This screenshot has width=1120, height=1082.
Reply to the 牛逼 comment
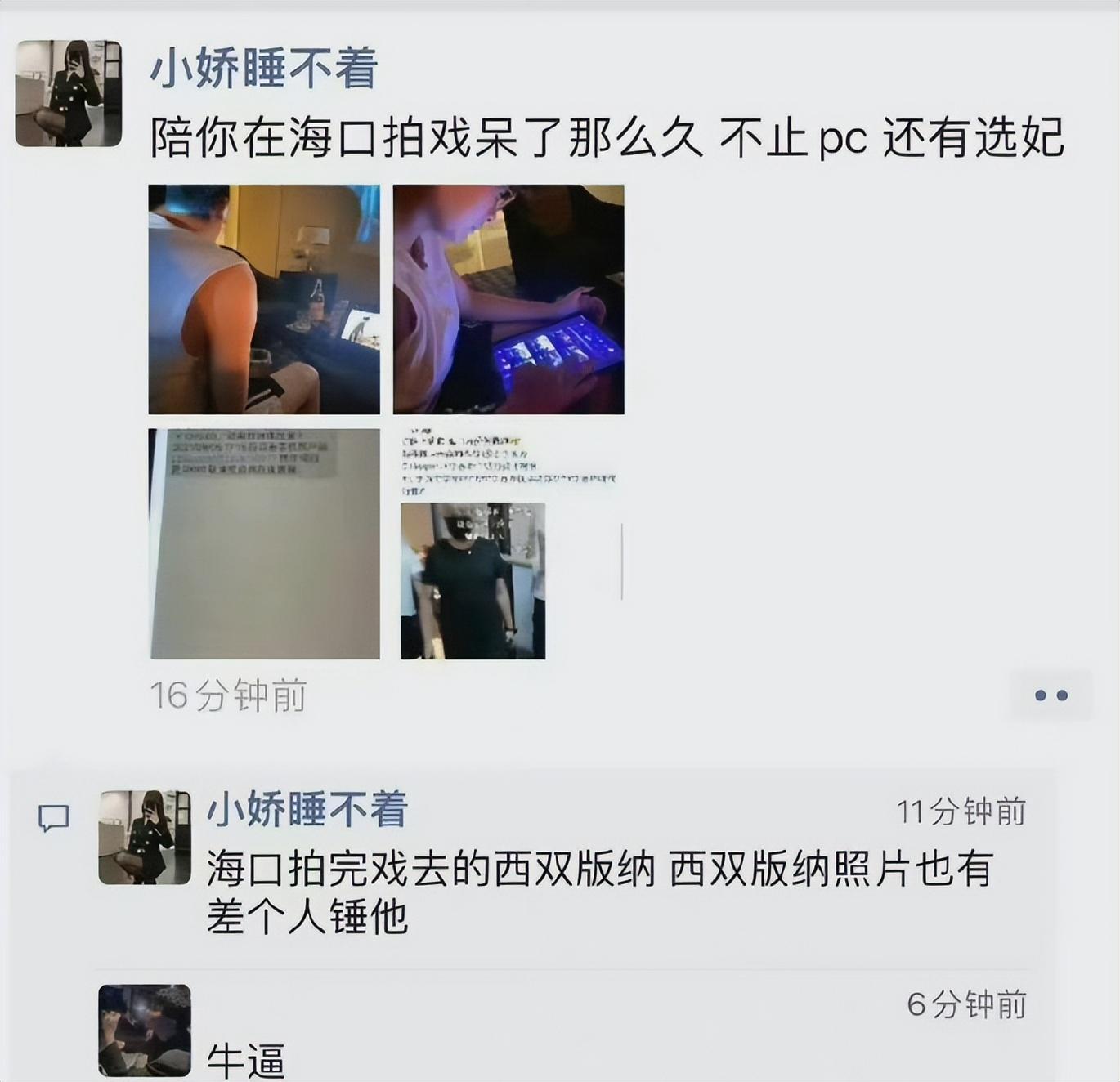coord(245,1060)
